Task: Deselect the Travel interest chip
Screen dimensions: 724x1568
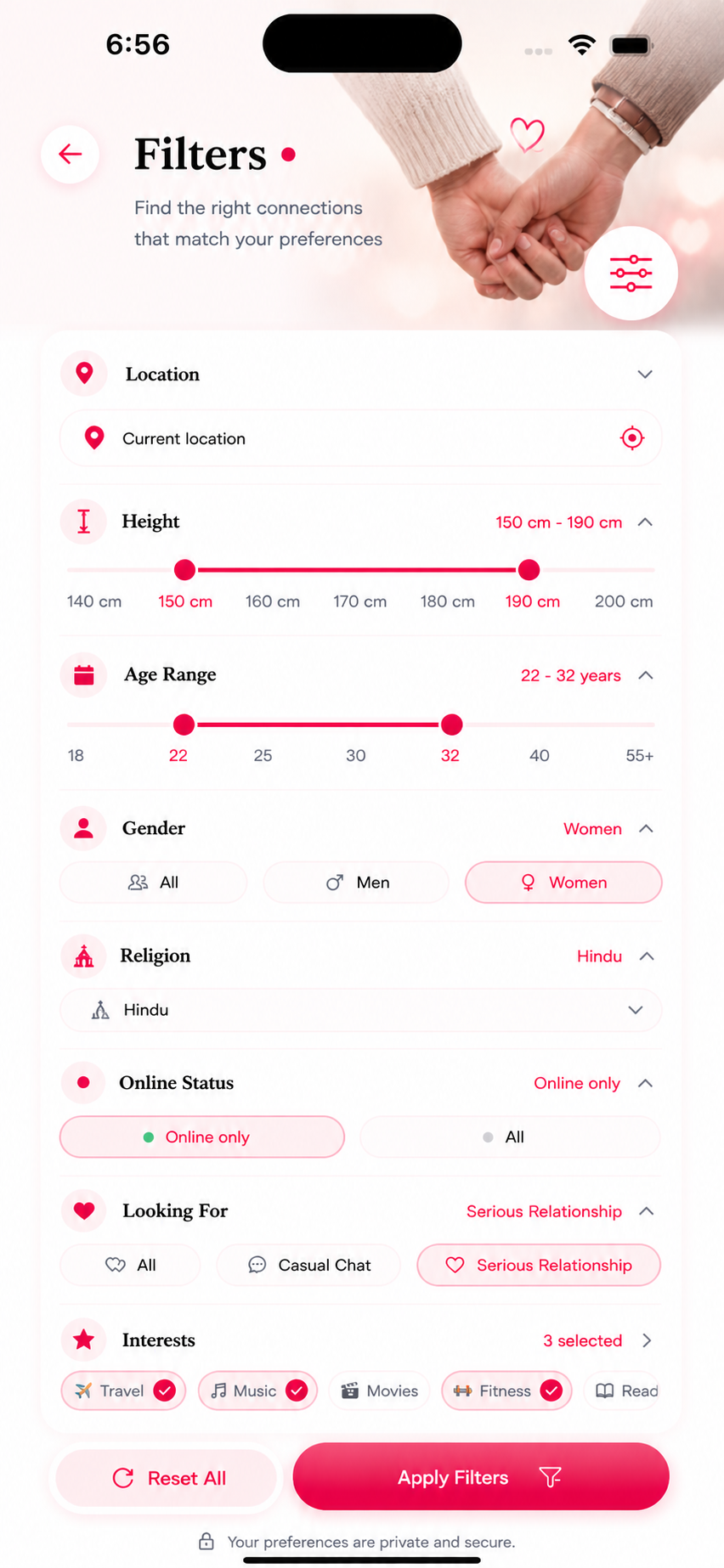Action: (123, 1390)
